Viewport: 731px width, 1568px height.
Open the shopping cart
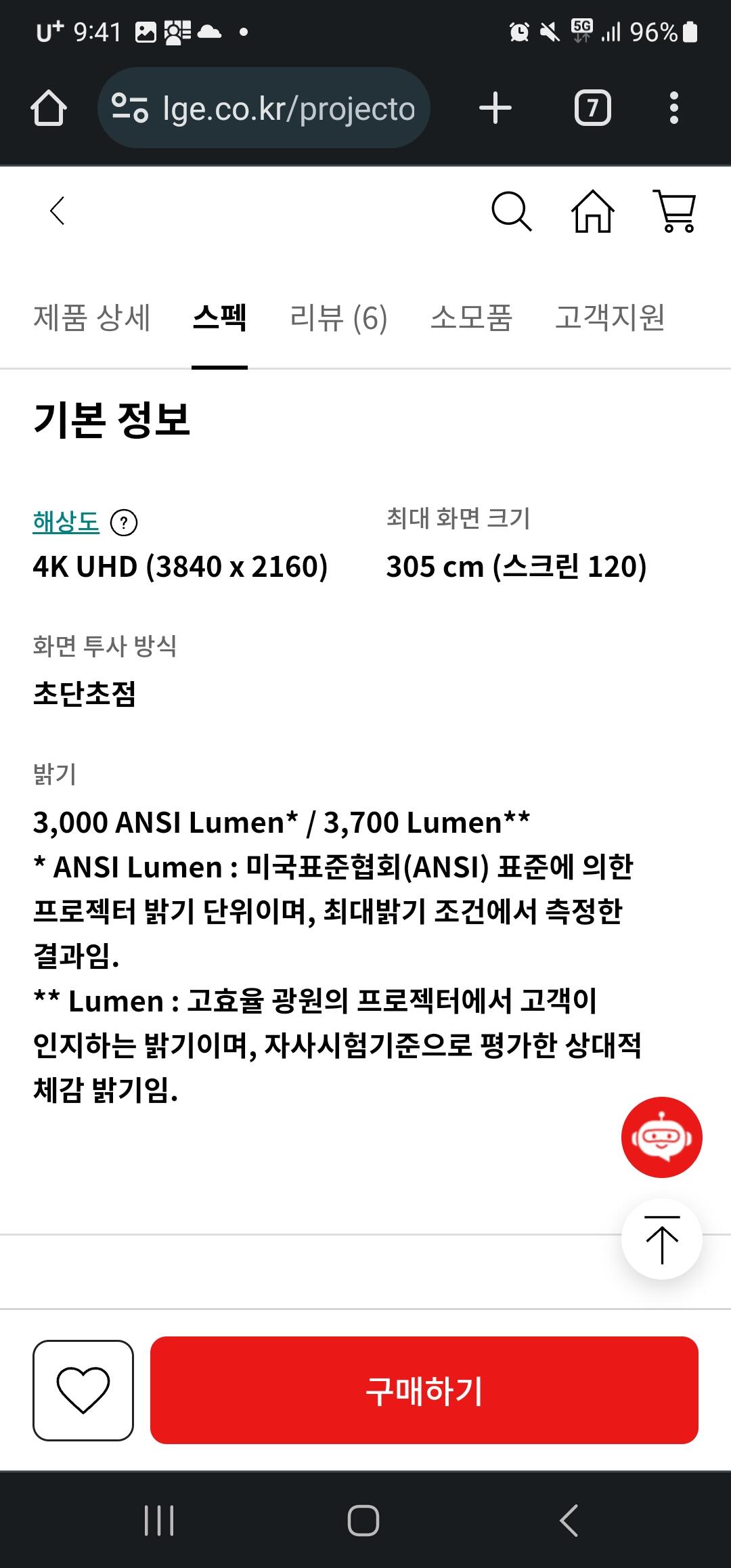675,211
